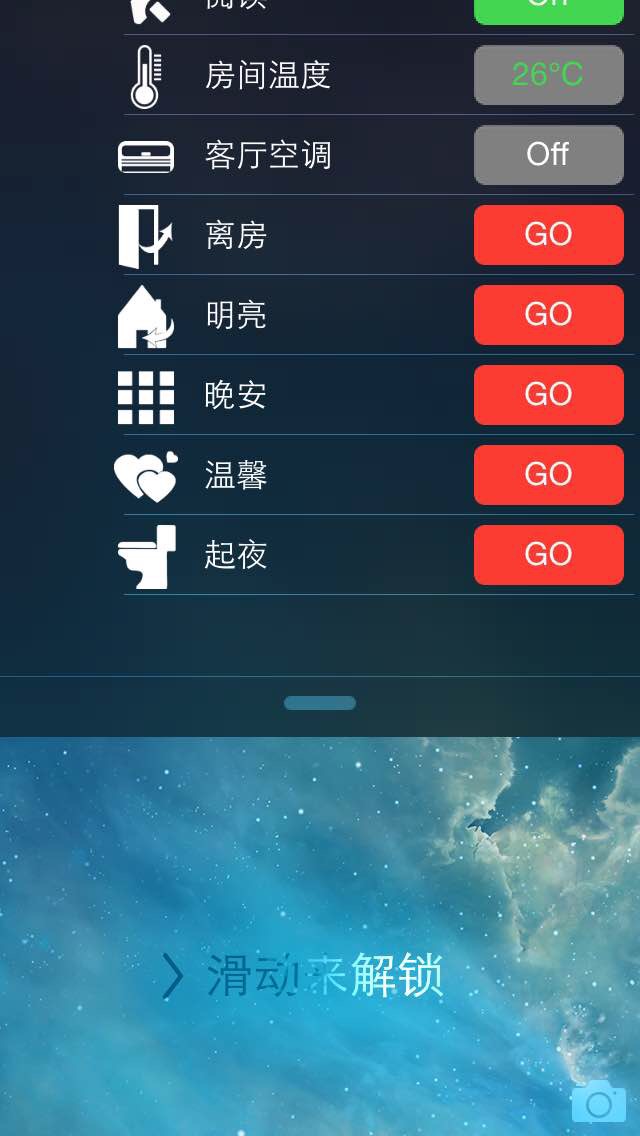
Task: Toggle the partly visible green On button
Action: click(x=548, y=10)
